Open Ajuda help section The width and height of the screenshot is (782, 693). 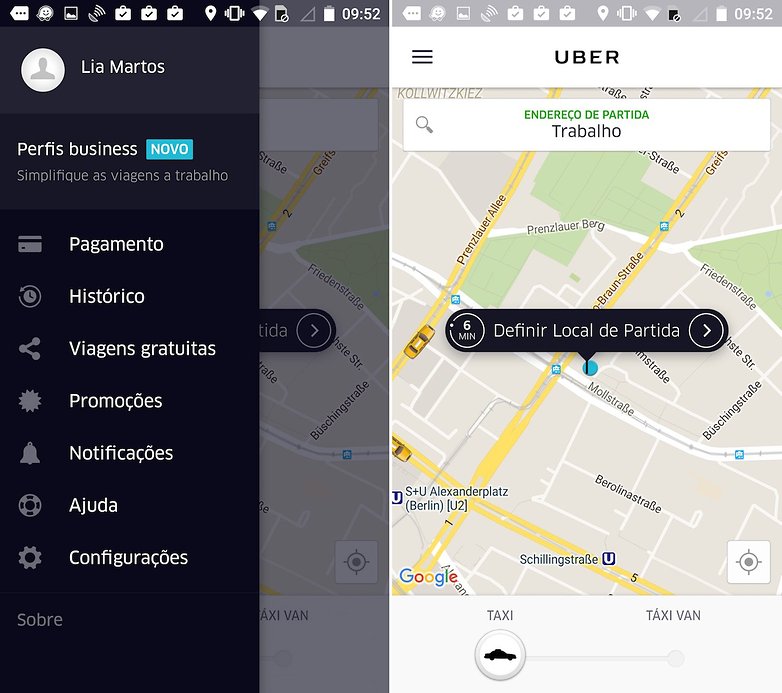click(93, 505)
